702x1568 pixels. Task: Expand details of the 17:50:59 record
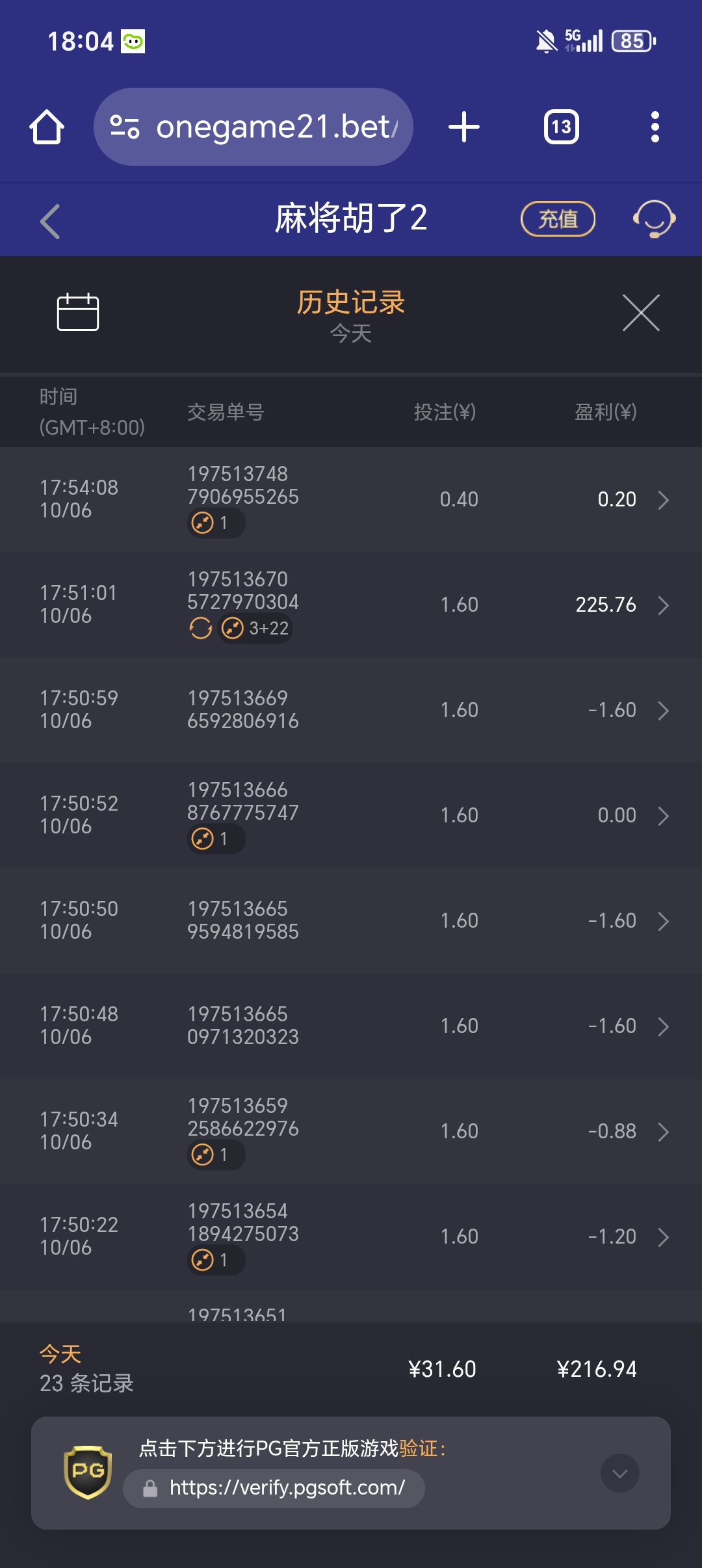tap(664, 710)
